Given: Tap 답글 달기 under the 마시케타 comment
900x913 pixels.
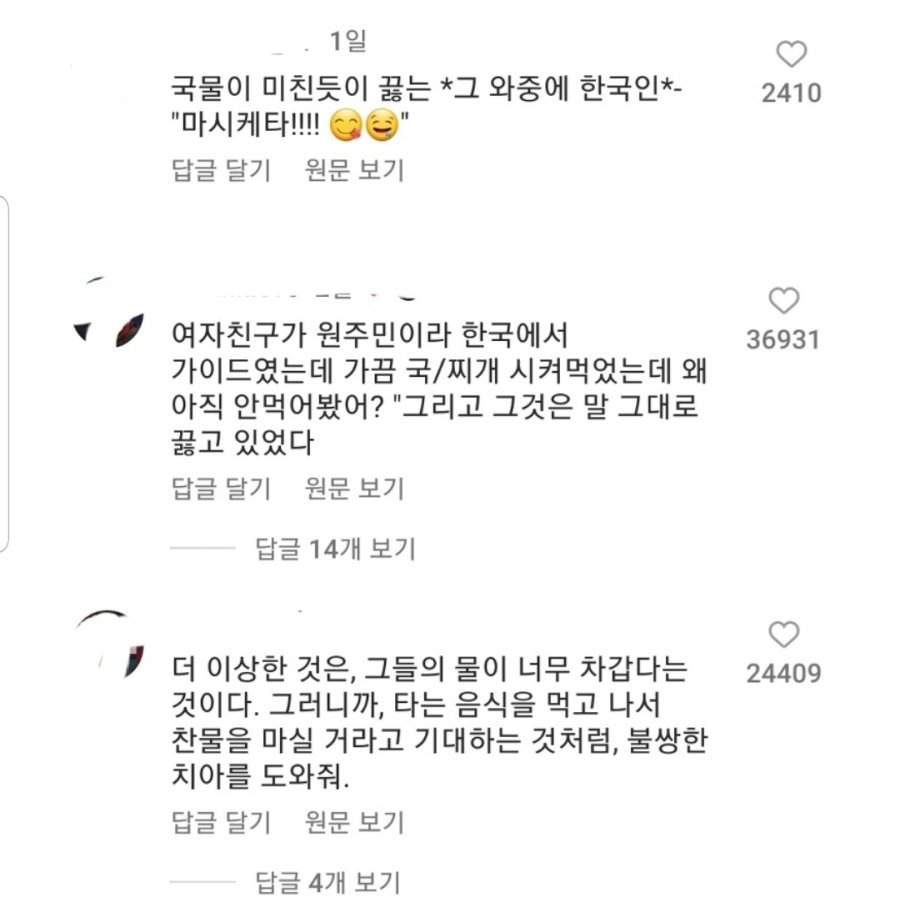Looking at the screenshot, I should (x=221, y=170).
